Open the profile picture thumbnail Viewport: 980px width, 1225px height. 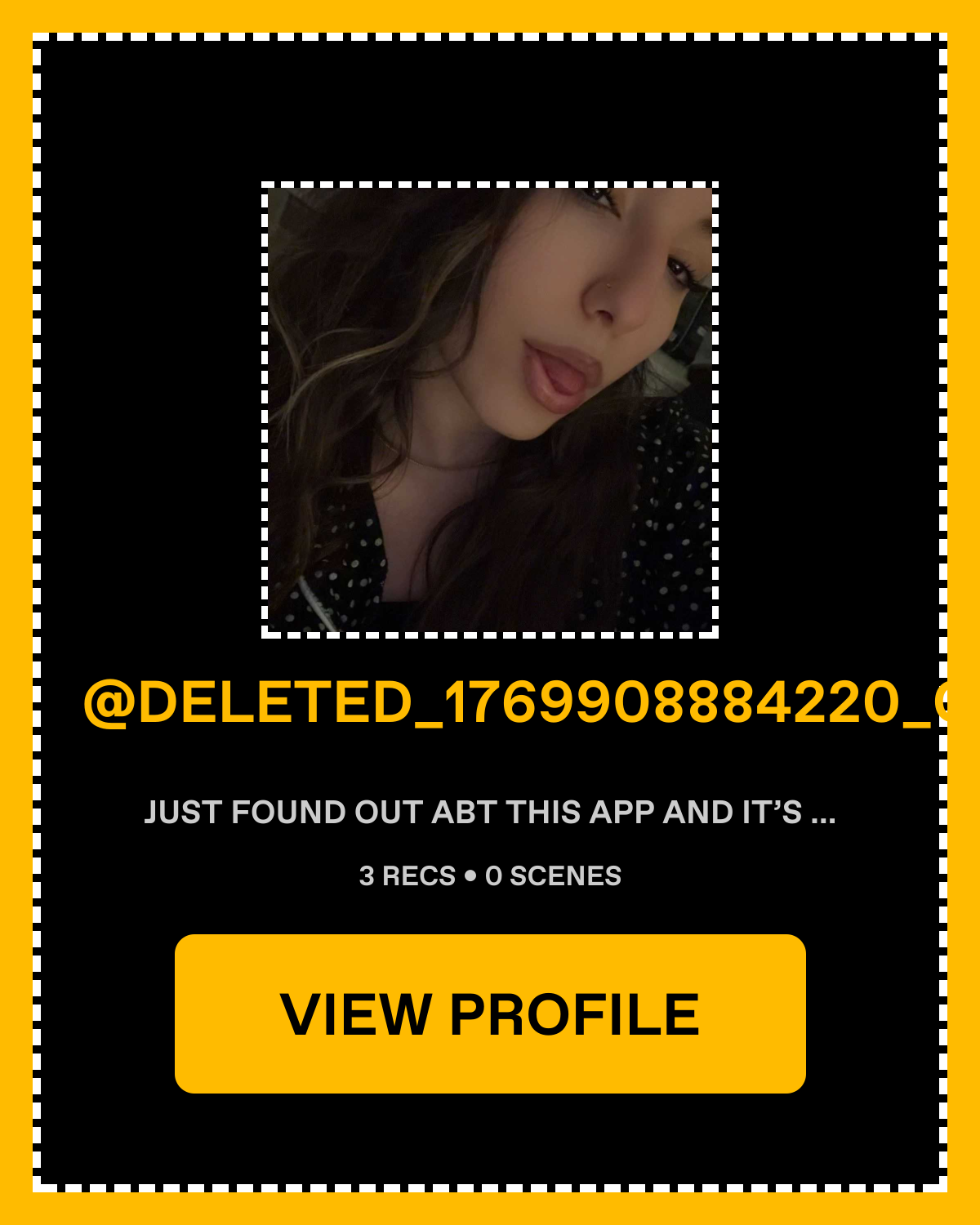coord(490,410)
